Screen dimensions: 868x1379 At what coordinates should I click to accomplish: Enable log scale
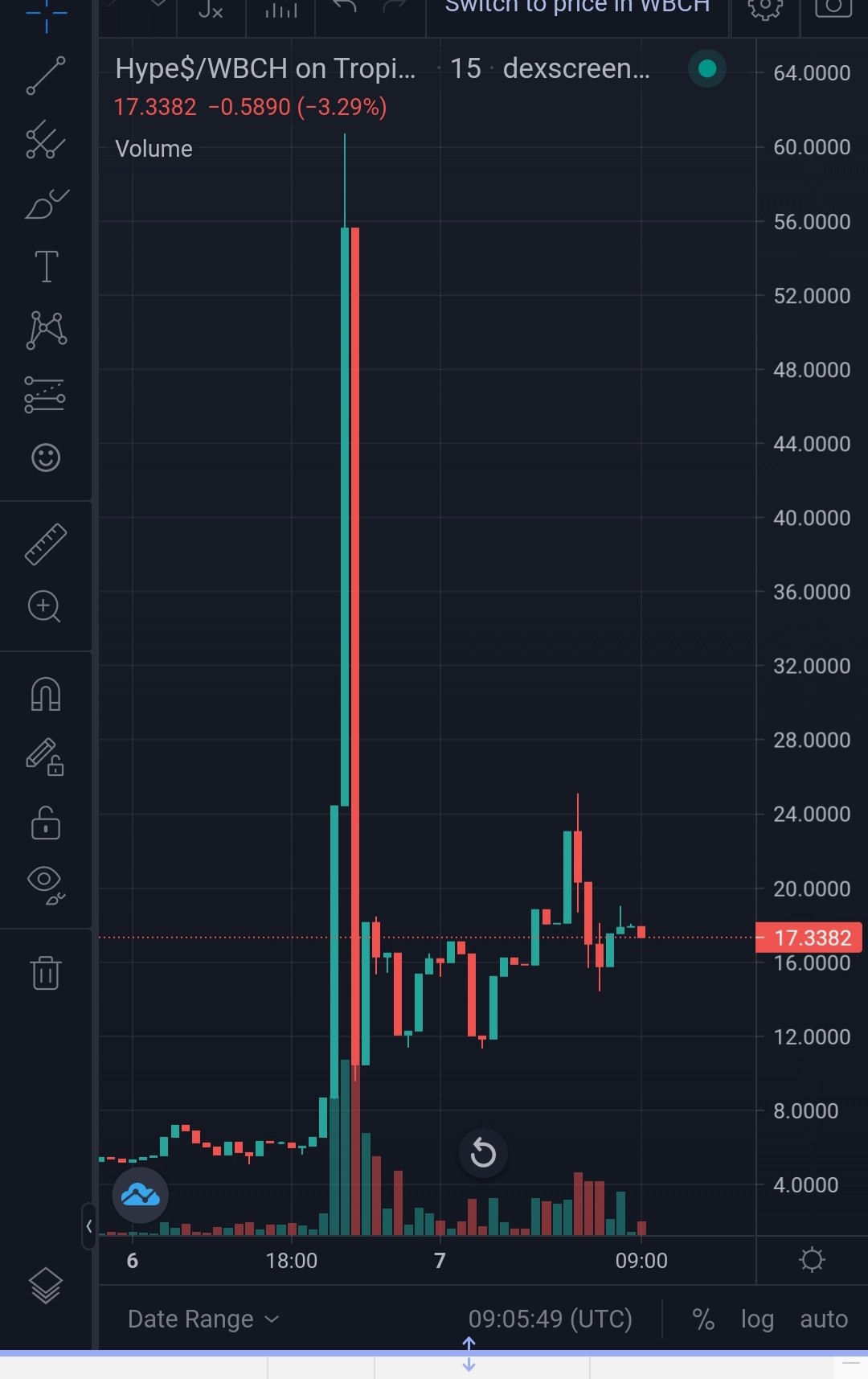coord(757,1319)
